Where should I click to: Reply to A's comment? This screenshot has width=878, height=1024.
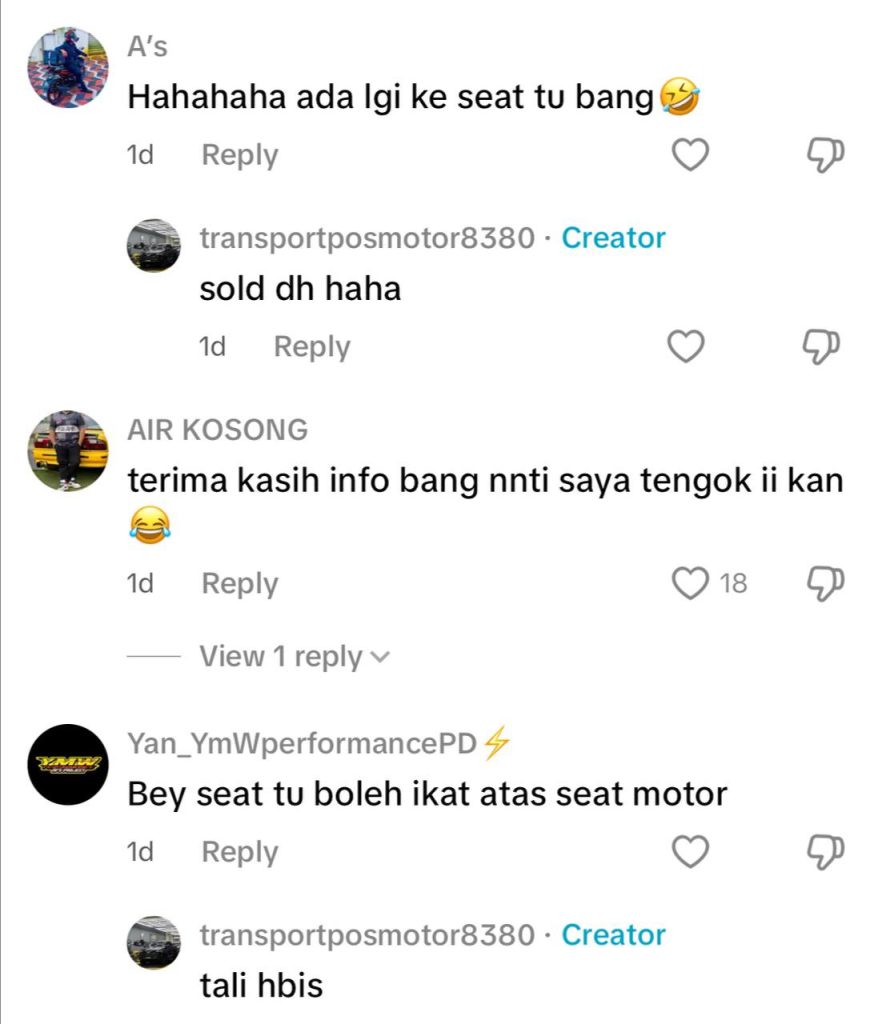(240, 155)
